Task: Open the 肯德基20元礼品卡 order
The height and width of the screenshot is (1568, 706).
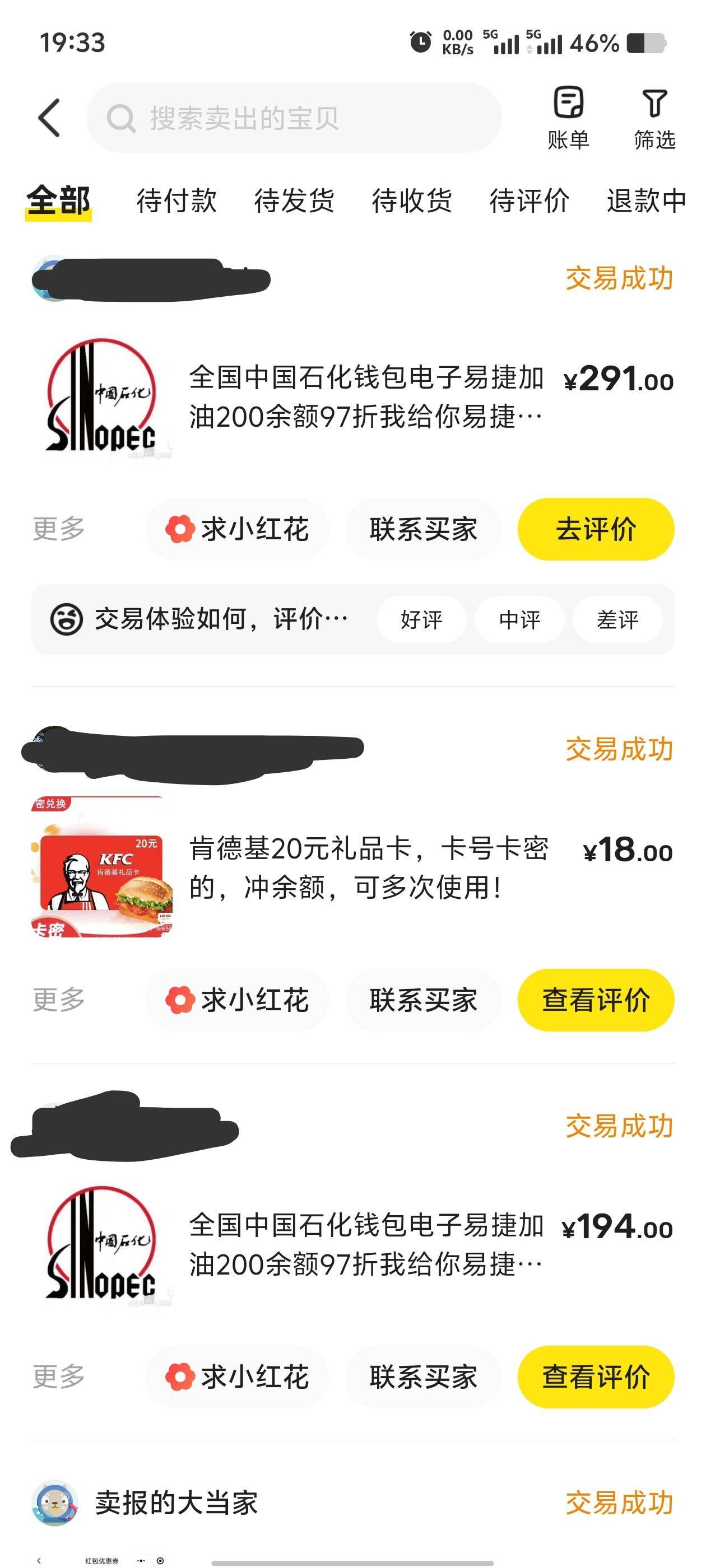Action: (368, 867)
